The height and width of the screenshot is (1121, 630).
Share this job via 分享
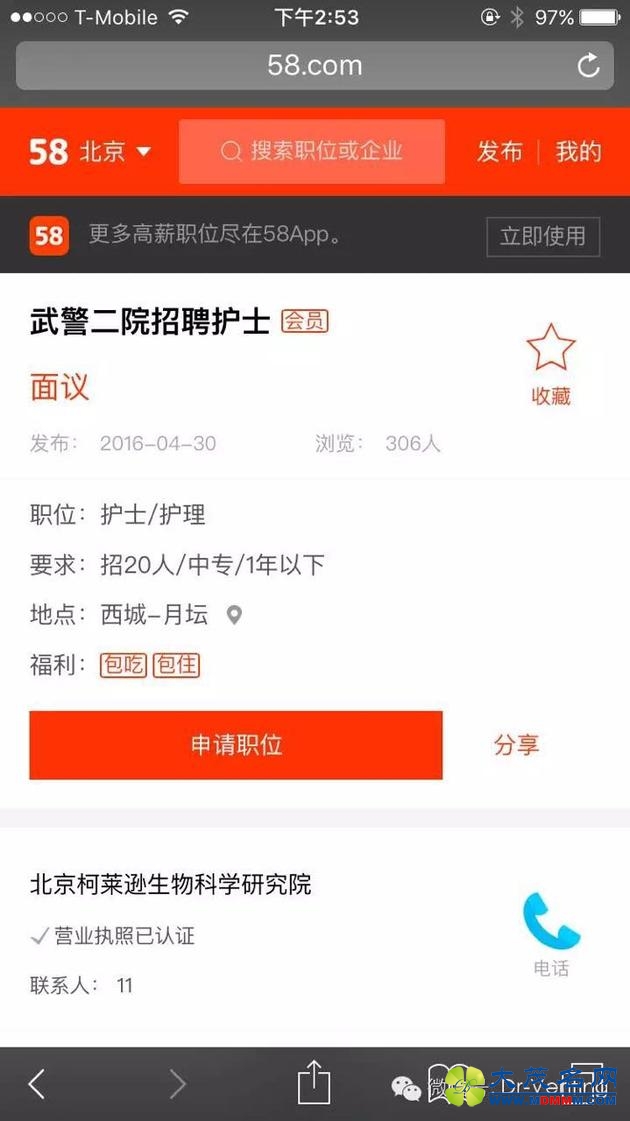(x=516, y=745)
